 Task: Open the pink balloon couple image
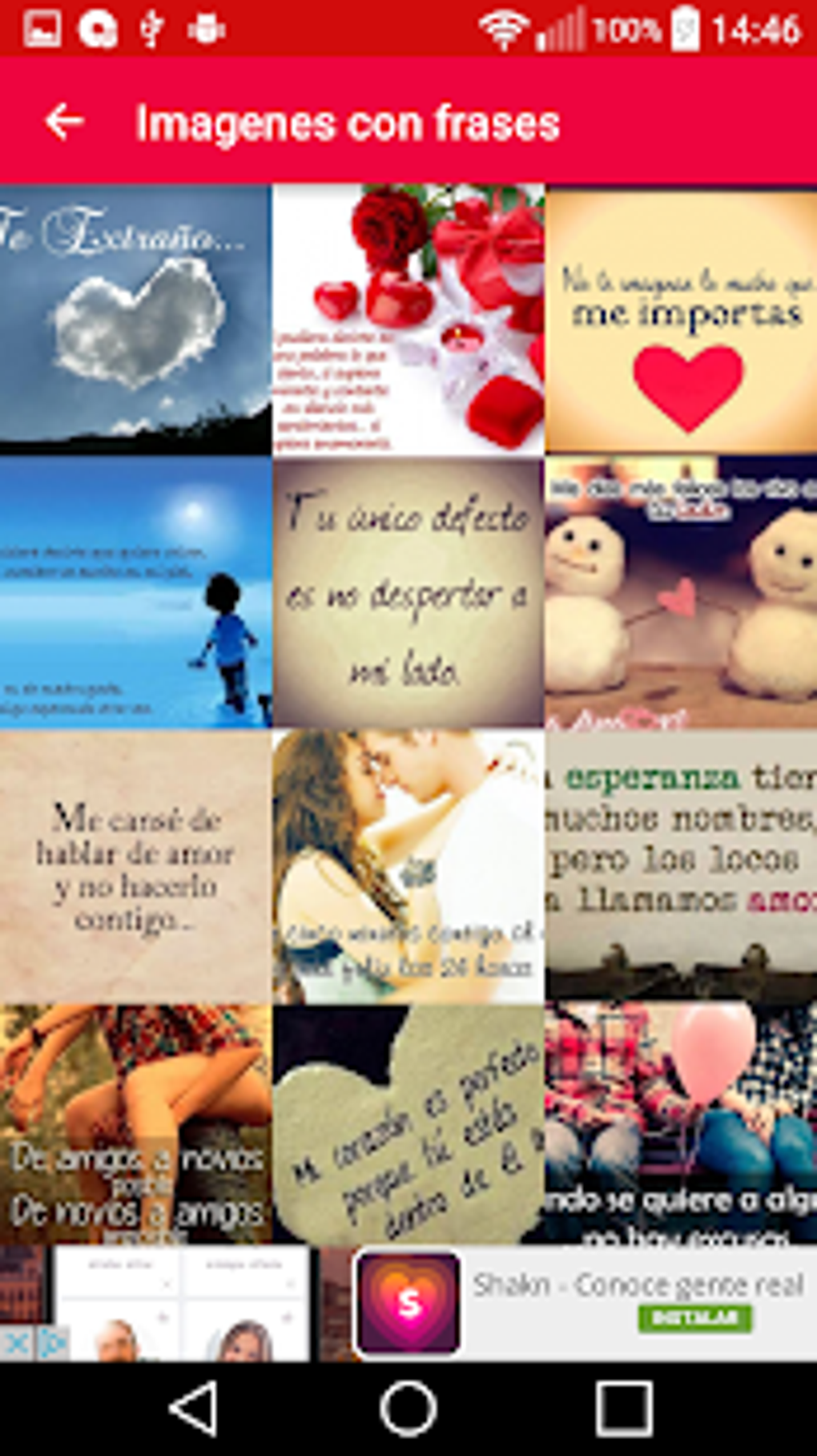click(681, 1123)
